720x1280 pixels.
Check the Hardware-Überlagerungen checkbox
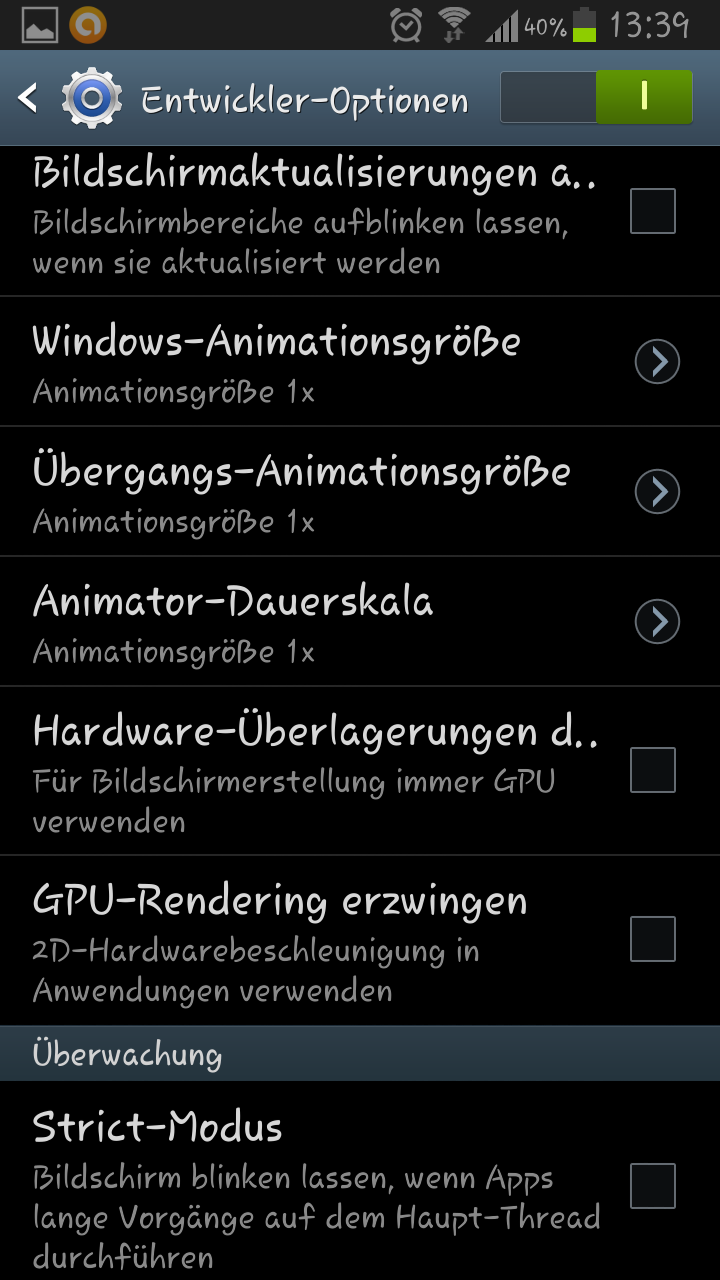click(x=652, y=770)
